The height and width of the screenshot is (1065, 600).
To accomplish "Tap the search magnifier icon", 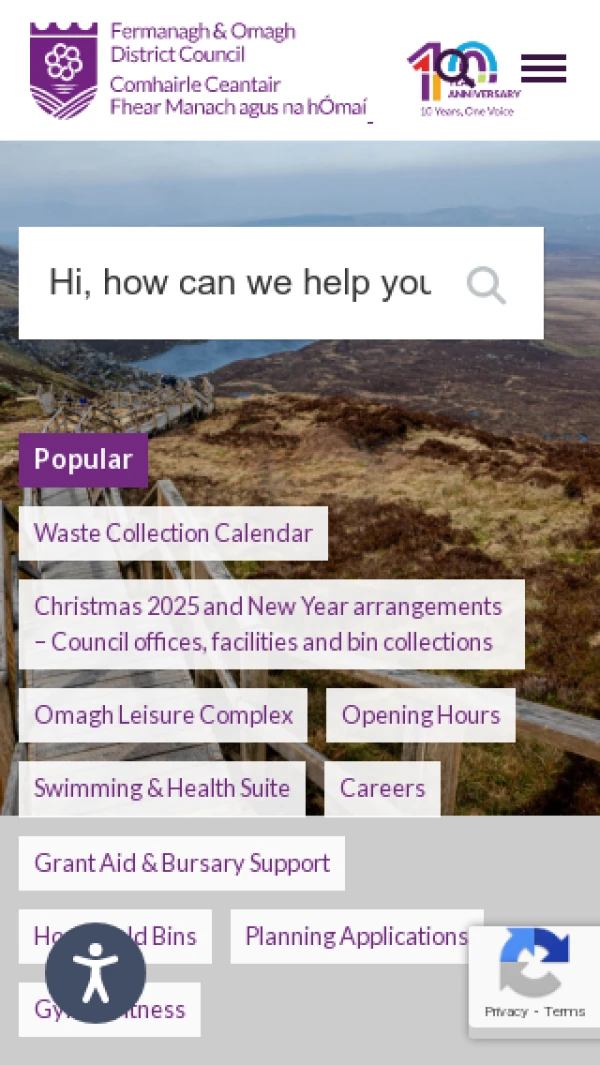I will click(486, 285).
